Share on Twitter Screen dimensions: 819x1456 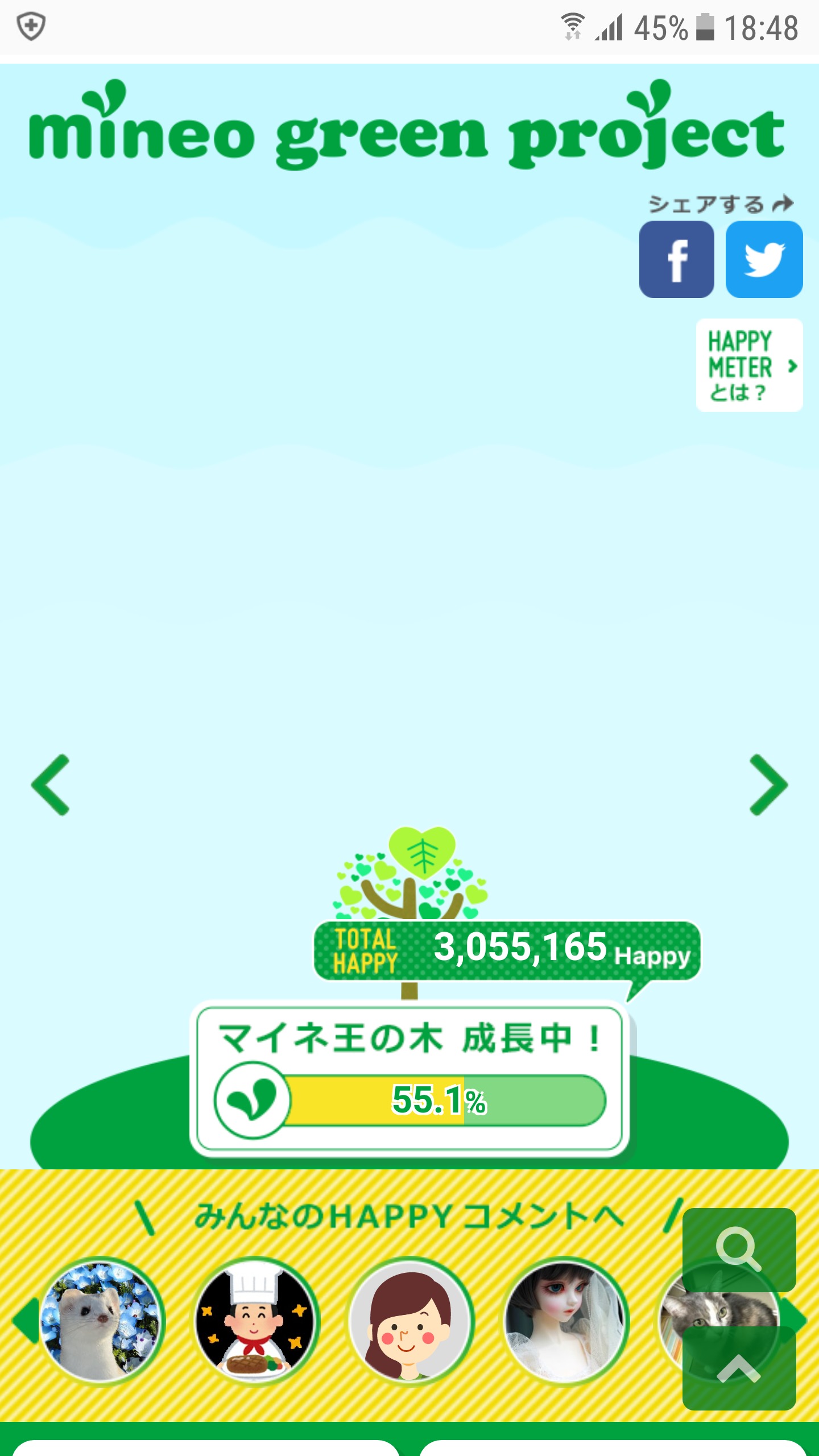point(764,260)
